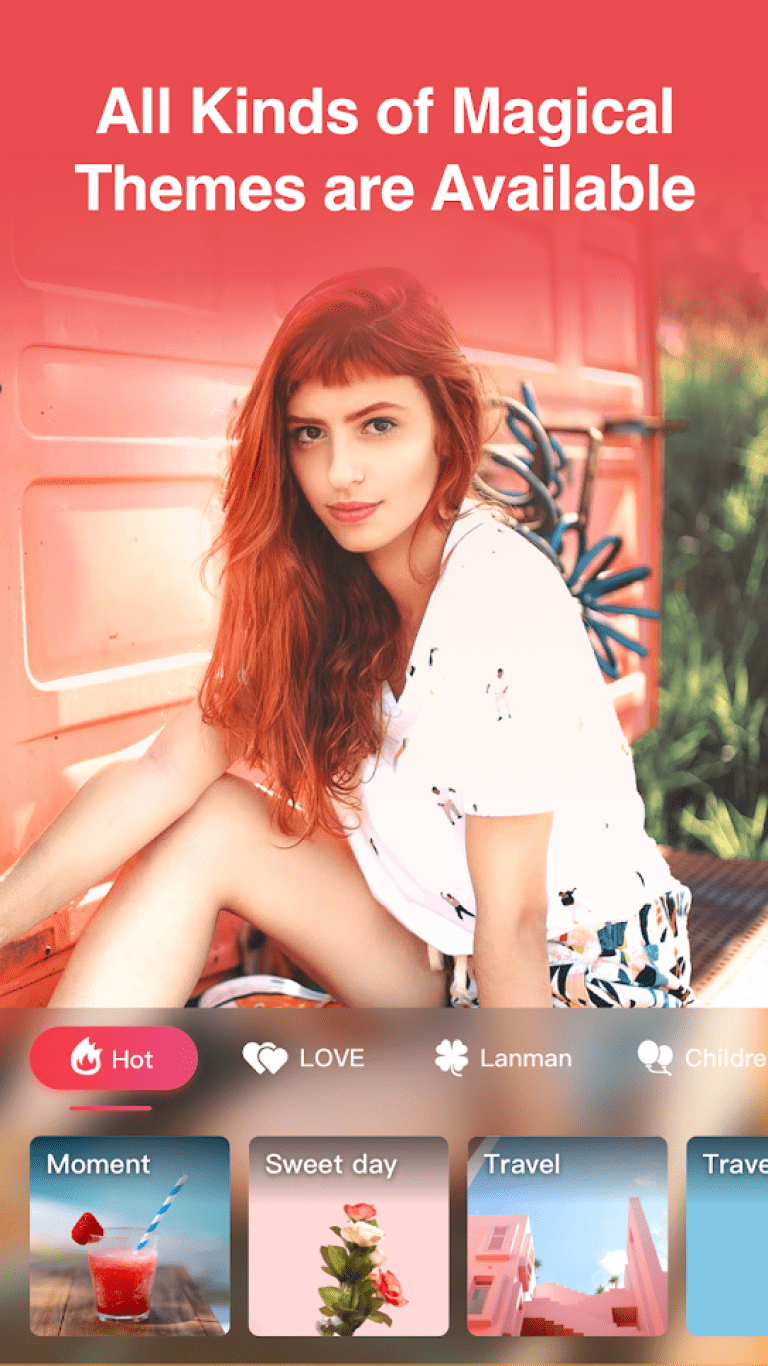The image size is (768, 1366).
Task: Click the woman's portrait preview photo
Action: point(384,620)
